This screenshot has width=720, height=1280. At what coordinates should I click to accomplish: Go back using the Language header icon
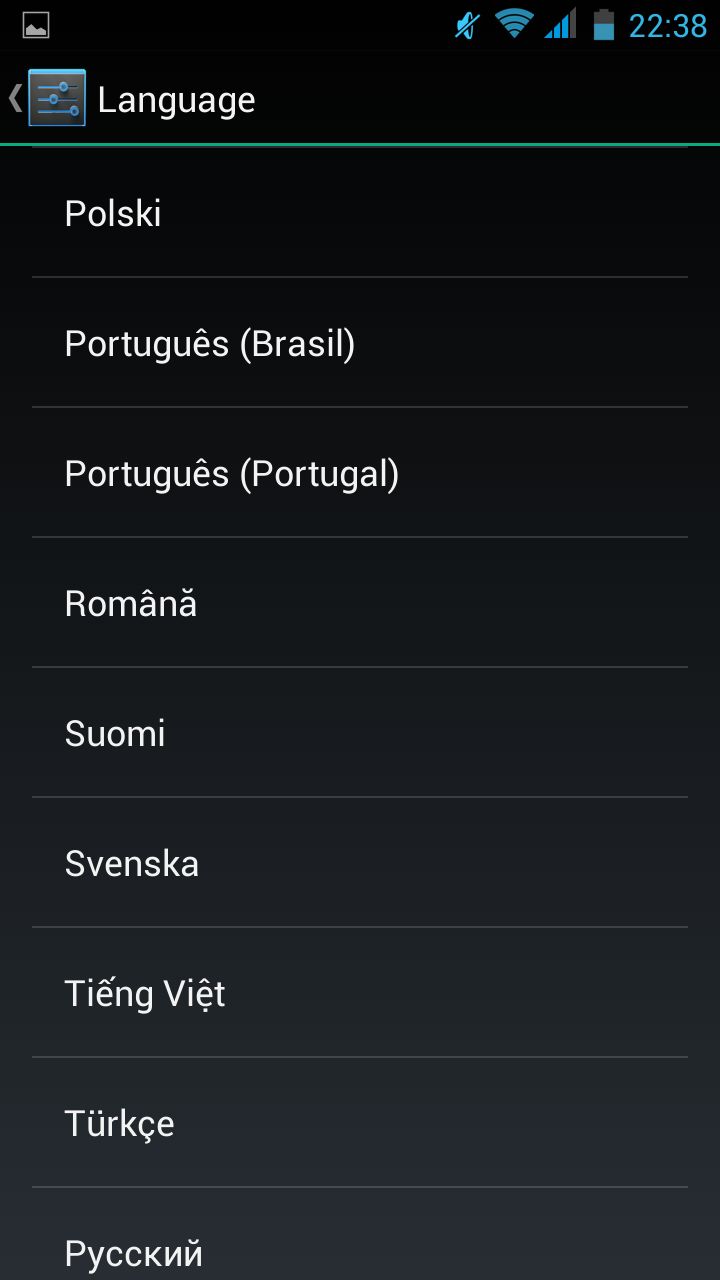(x=48, y=98)
